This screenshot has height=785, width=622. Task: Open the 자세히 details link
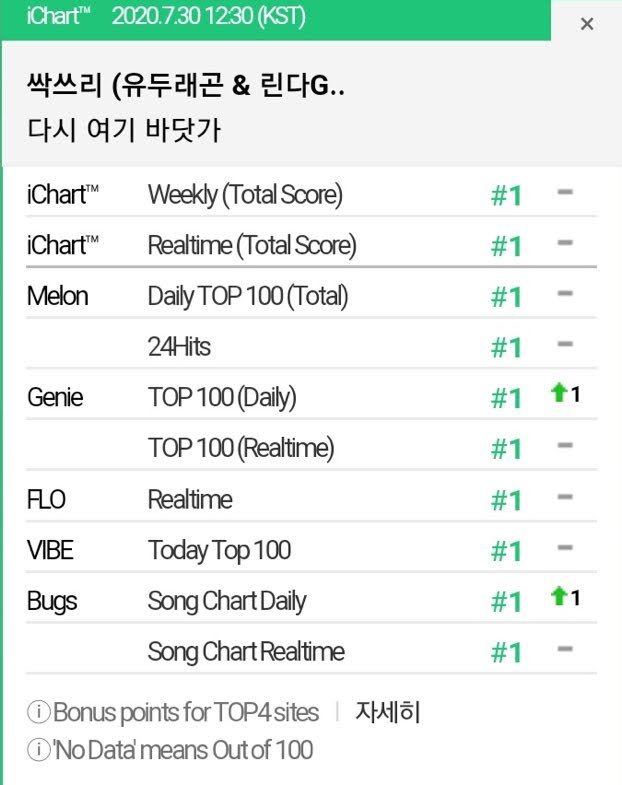click(388, 712)
